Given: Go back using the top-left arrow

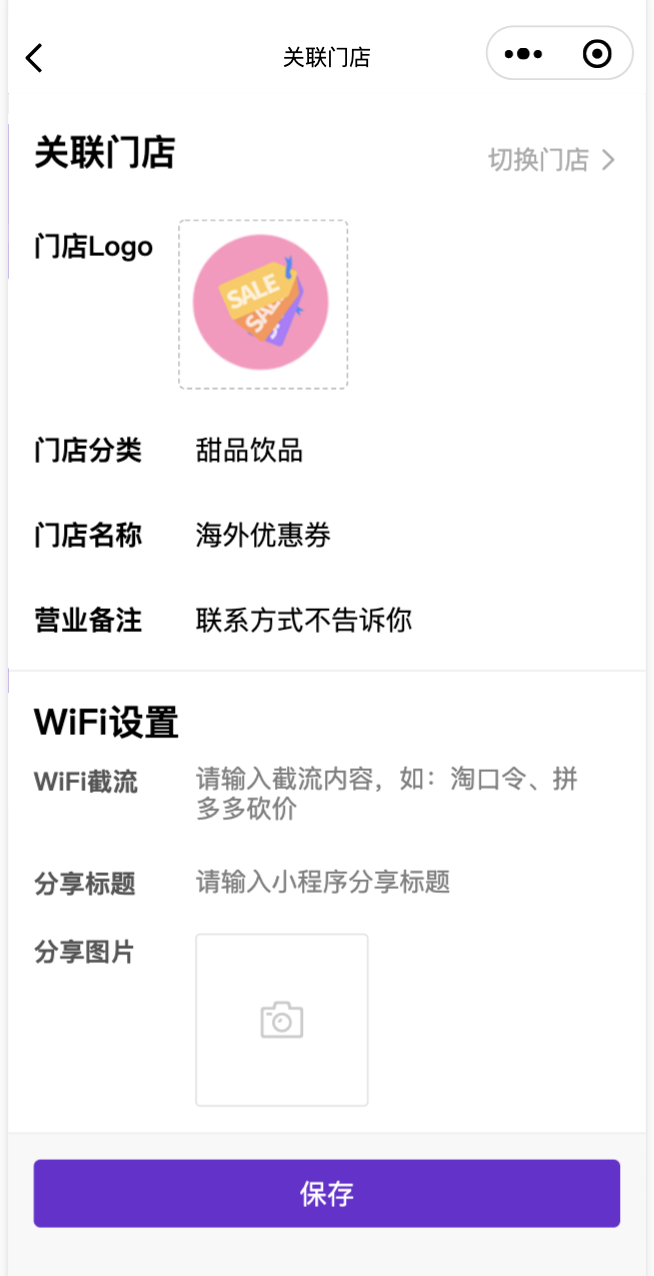Looking at the screenshot, I should pos(34,58).
